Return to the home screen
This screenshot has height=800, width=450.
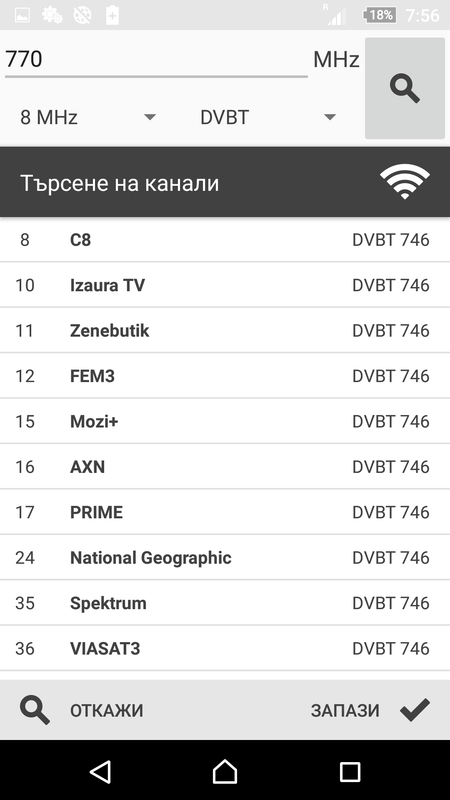click(x=225, y=771)
